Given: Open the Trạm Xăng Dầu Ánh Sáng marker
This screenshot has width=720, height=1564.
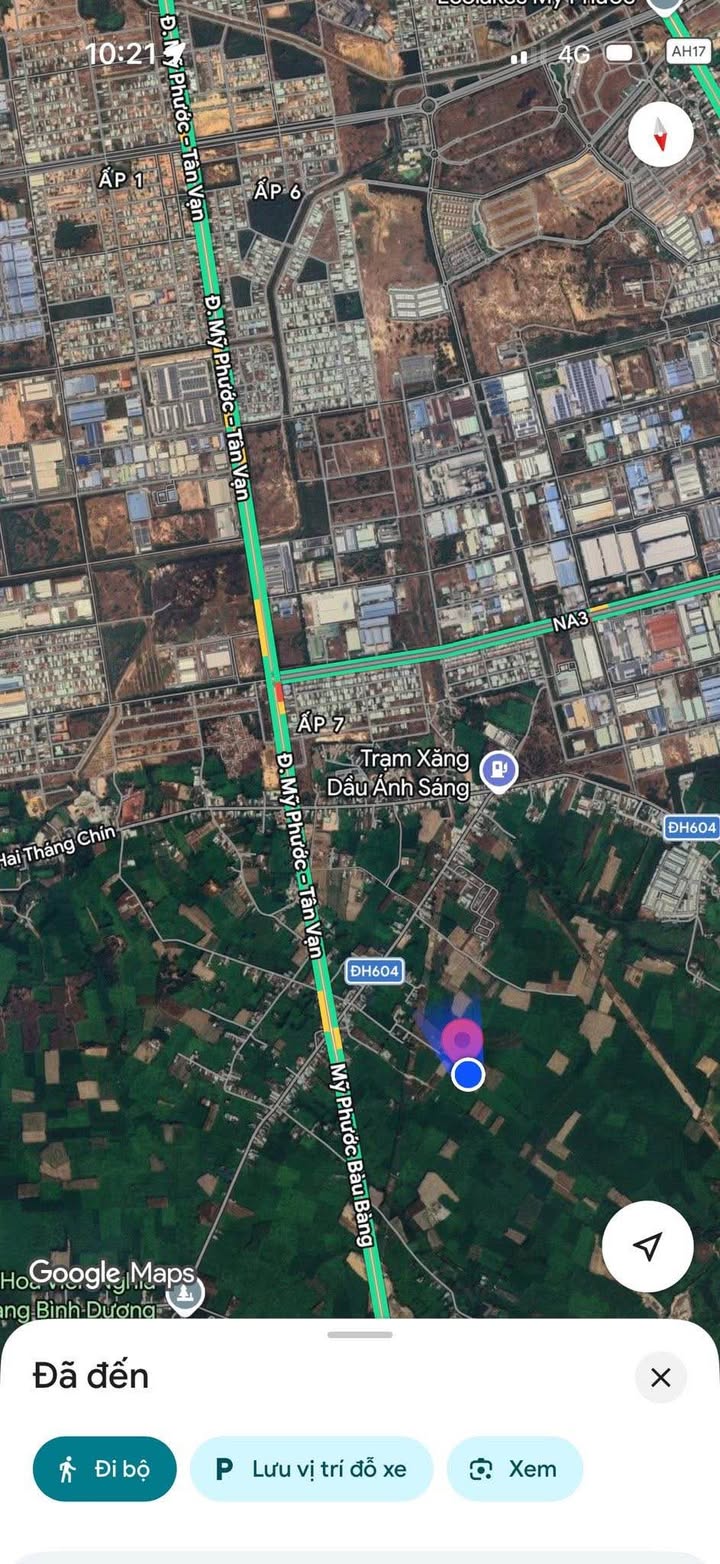Looking at the screenshot, I should (x=498, y=771).
